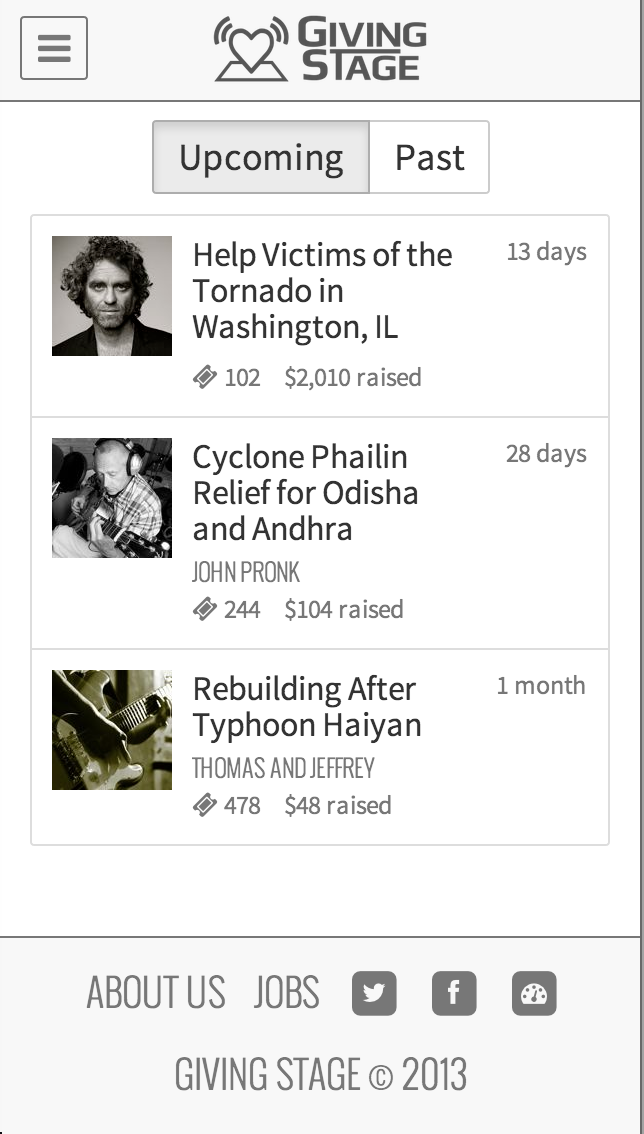The image size is (644, 1134).
Task: Switch to the Upcoming tab
Action: point(261,157)
